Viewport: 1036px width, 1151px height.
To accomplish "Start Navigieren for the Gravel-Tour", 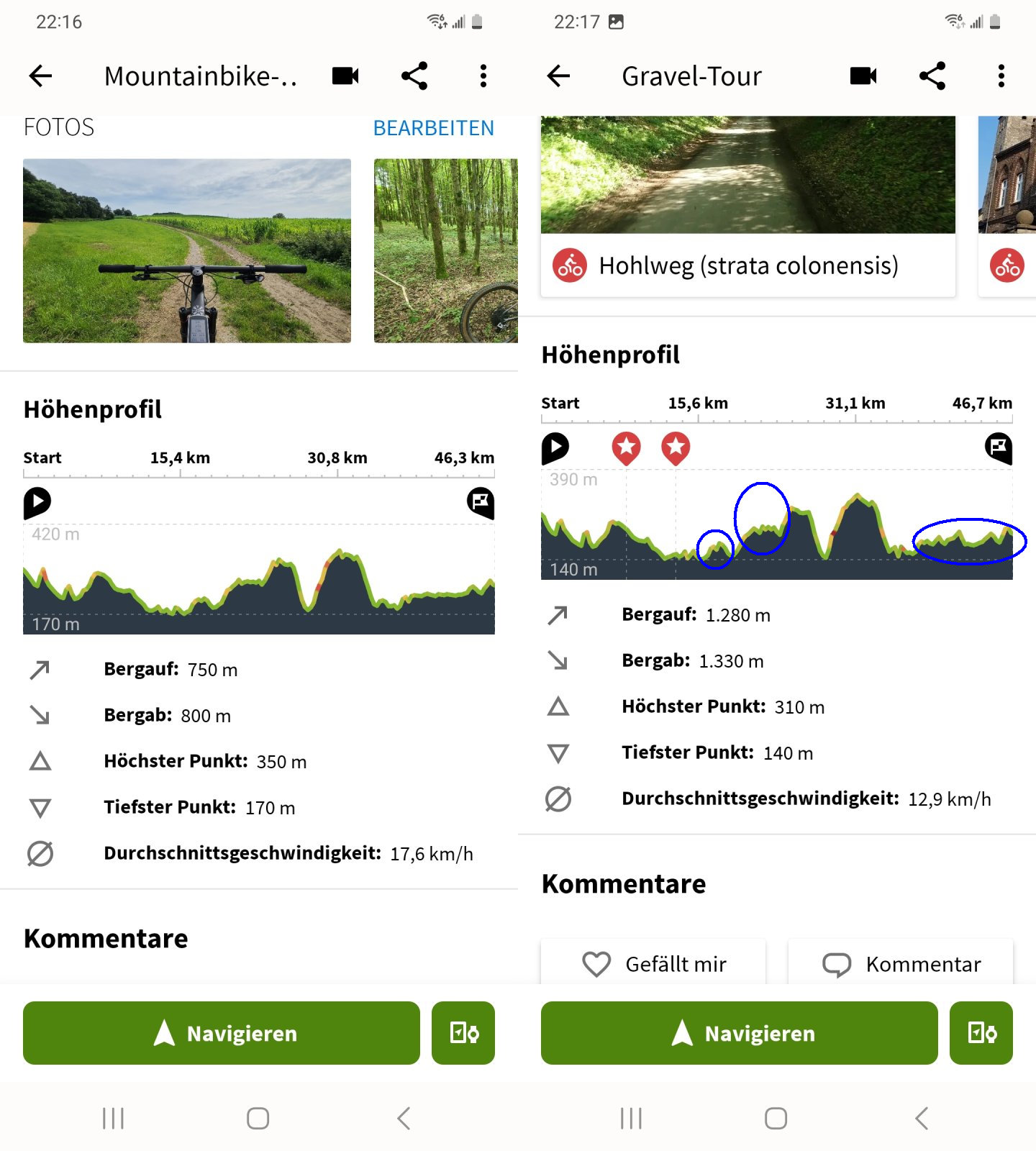I will click(740, 1033).
